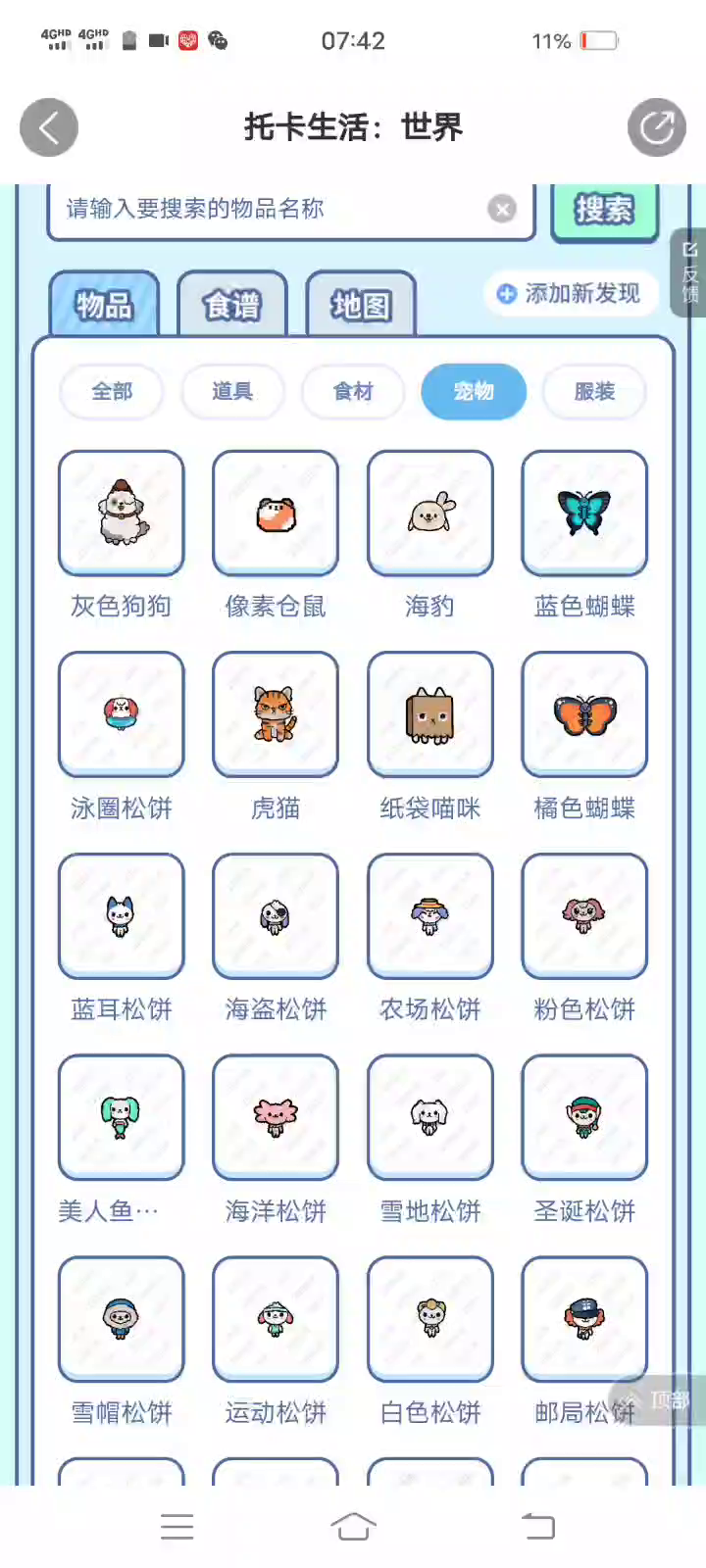Filter items by 道具

[232, 392]
